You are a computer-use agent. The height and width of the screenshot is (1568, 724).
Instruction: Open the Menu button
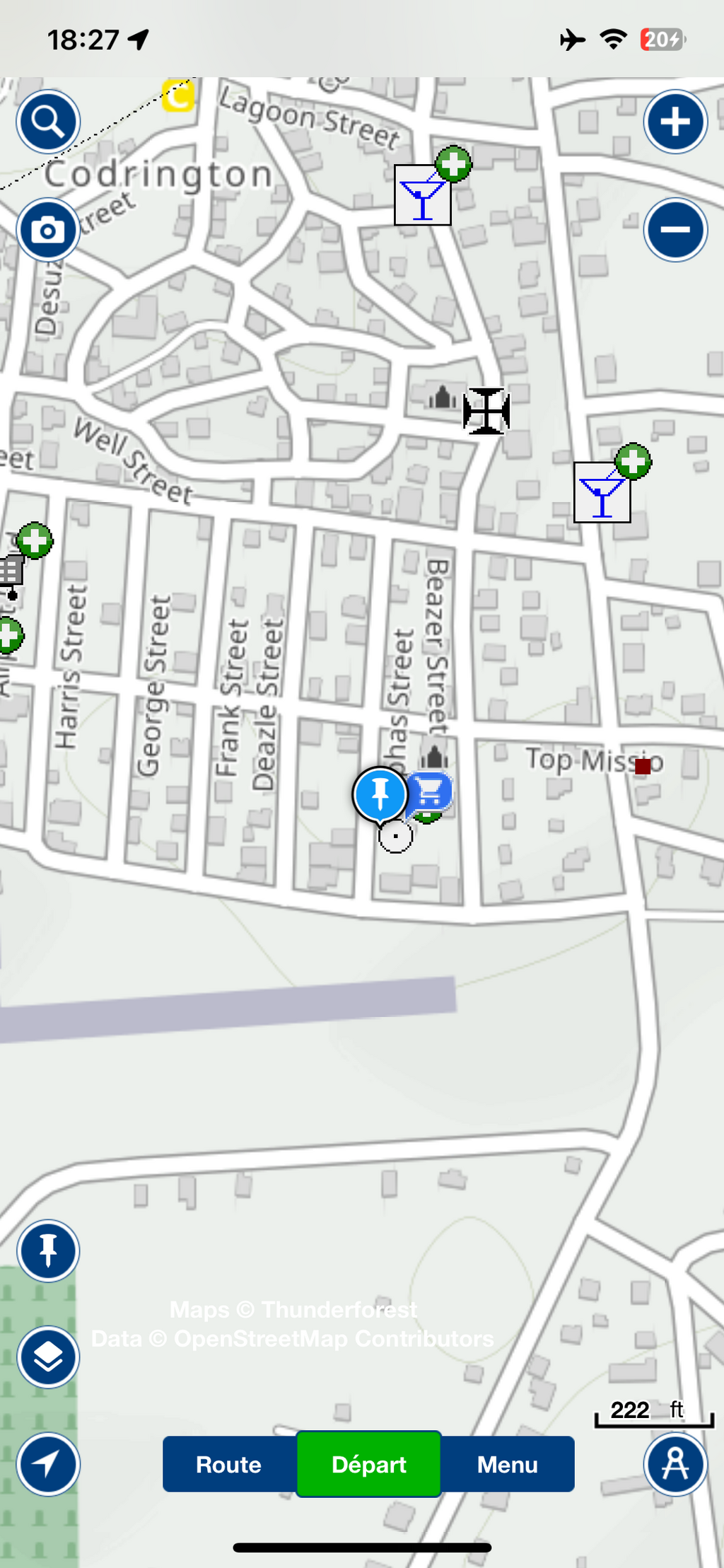pos(507,1464)
